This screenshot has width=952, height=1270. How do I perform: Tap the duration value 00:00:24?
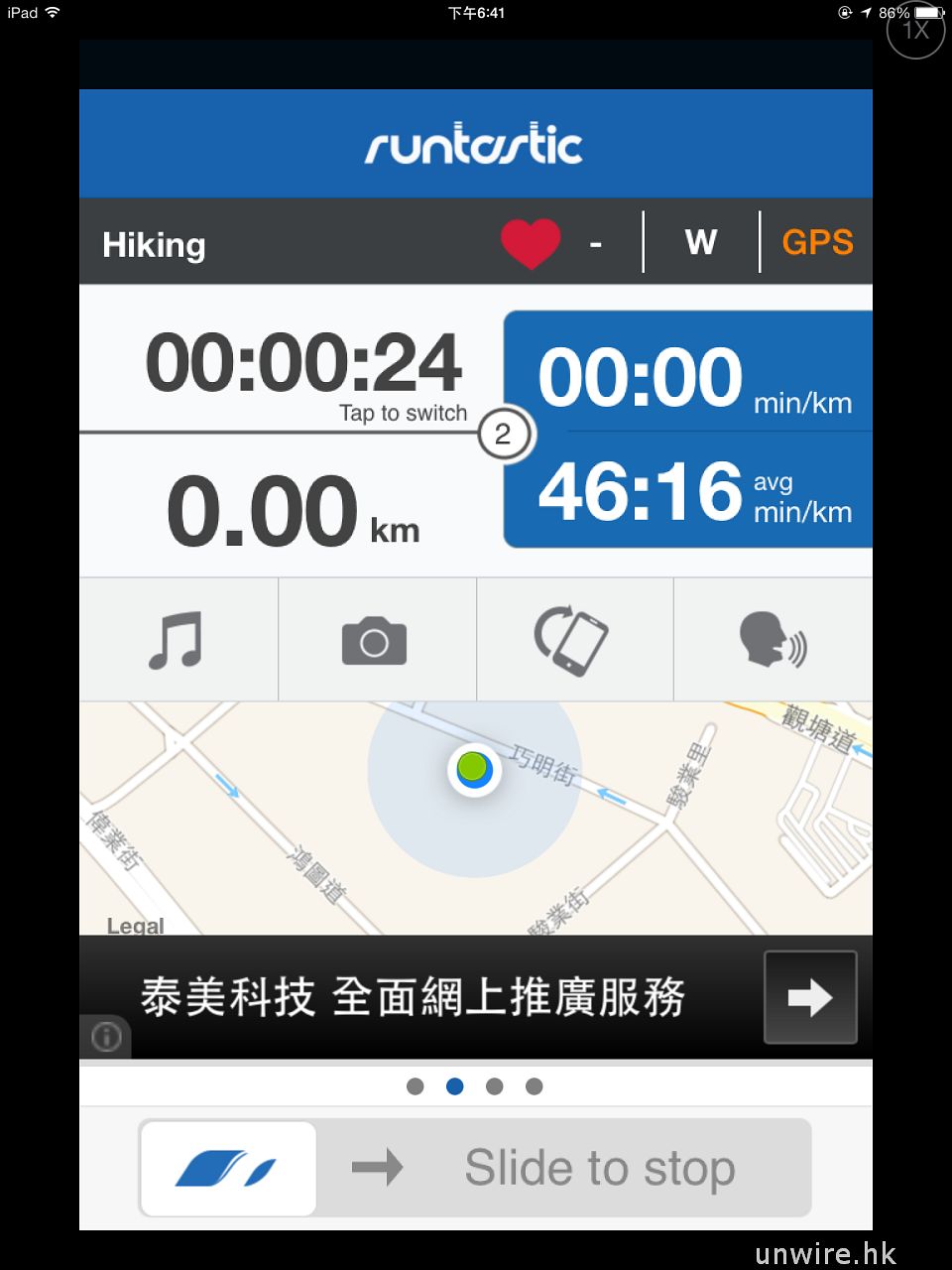303,363
